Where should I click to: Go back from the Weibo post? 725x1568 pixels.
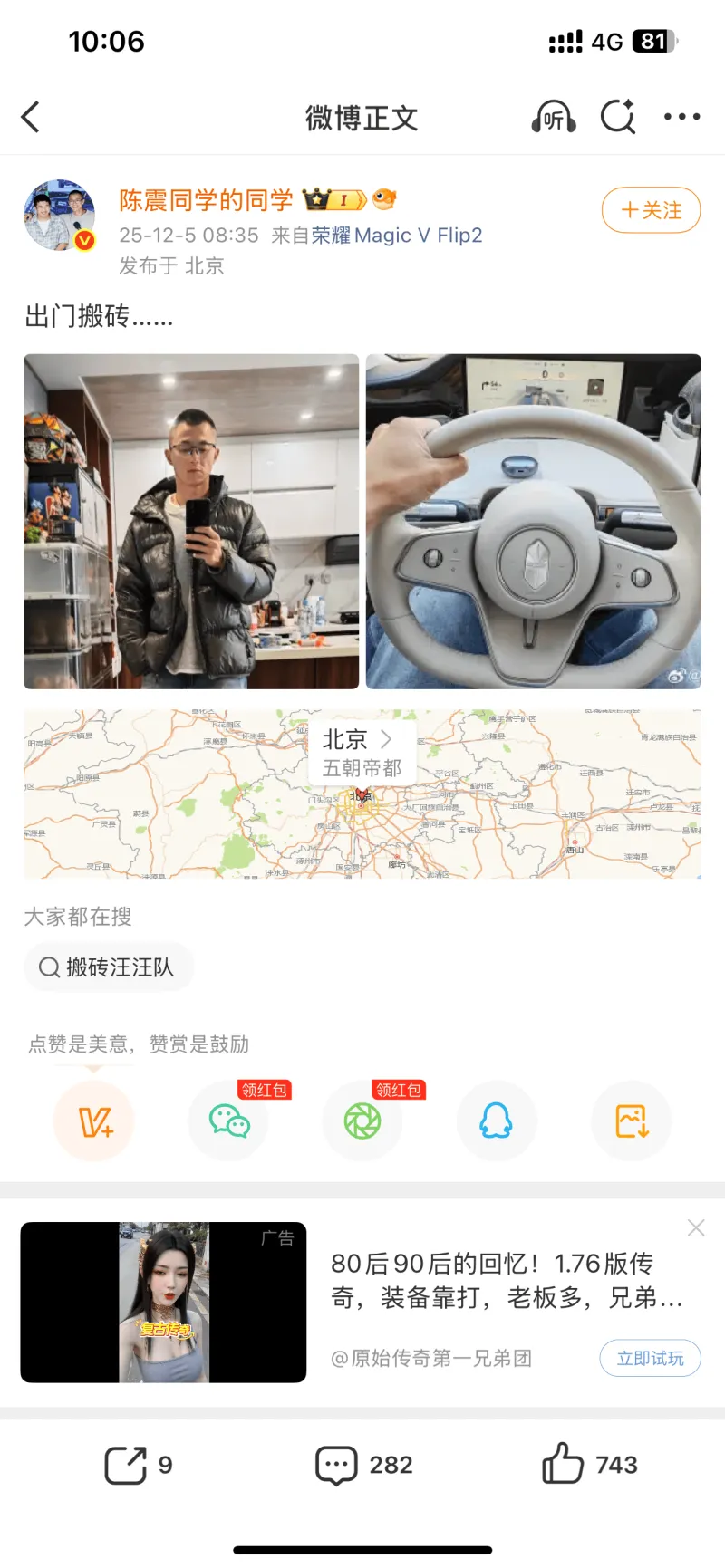click(31, 117)
